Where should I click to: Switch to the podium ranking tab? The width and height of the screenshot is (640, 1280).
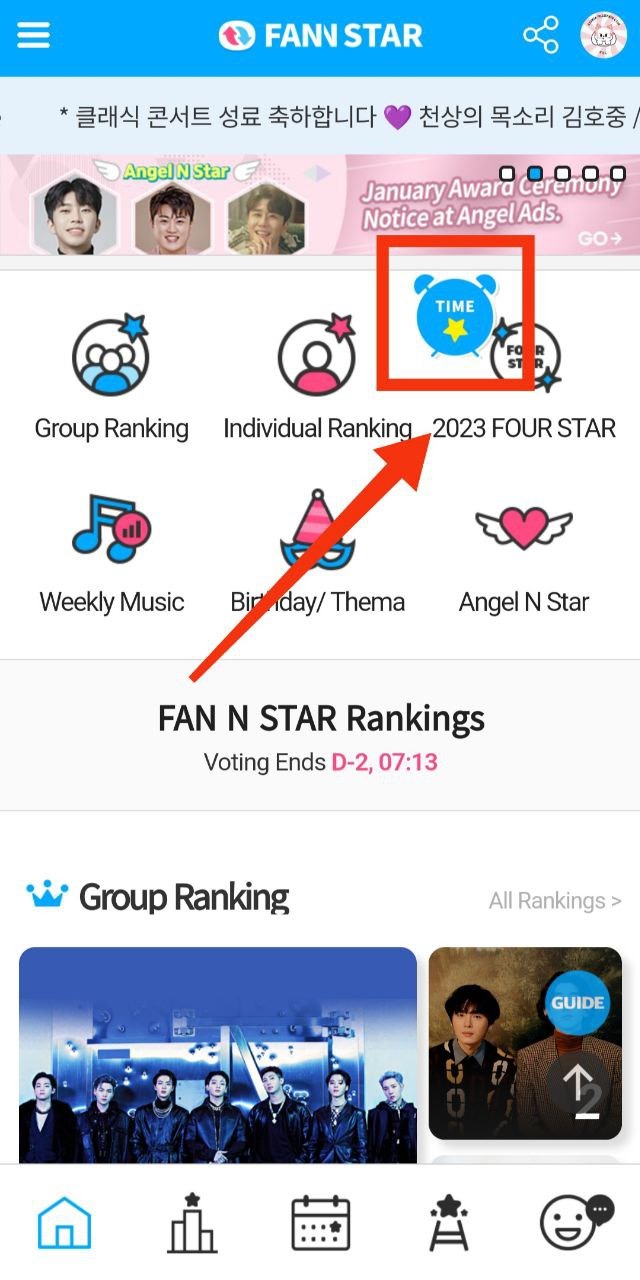coord(192,1222)
